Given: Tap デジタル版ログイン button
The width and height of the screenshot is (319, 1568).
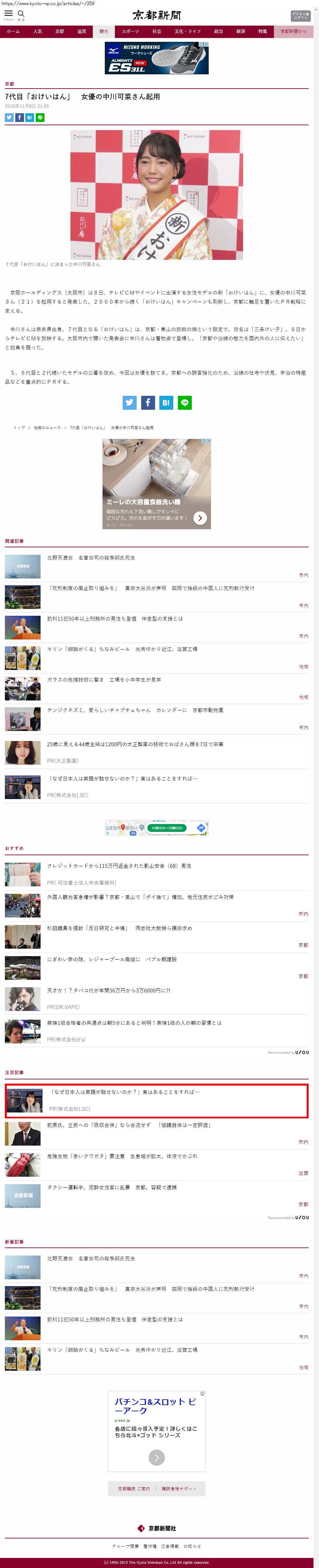Looking at the screenshot, I should [x=300, y=16].
